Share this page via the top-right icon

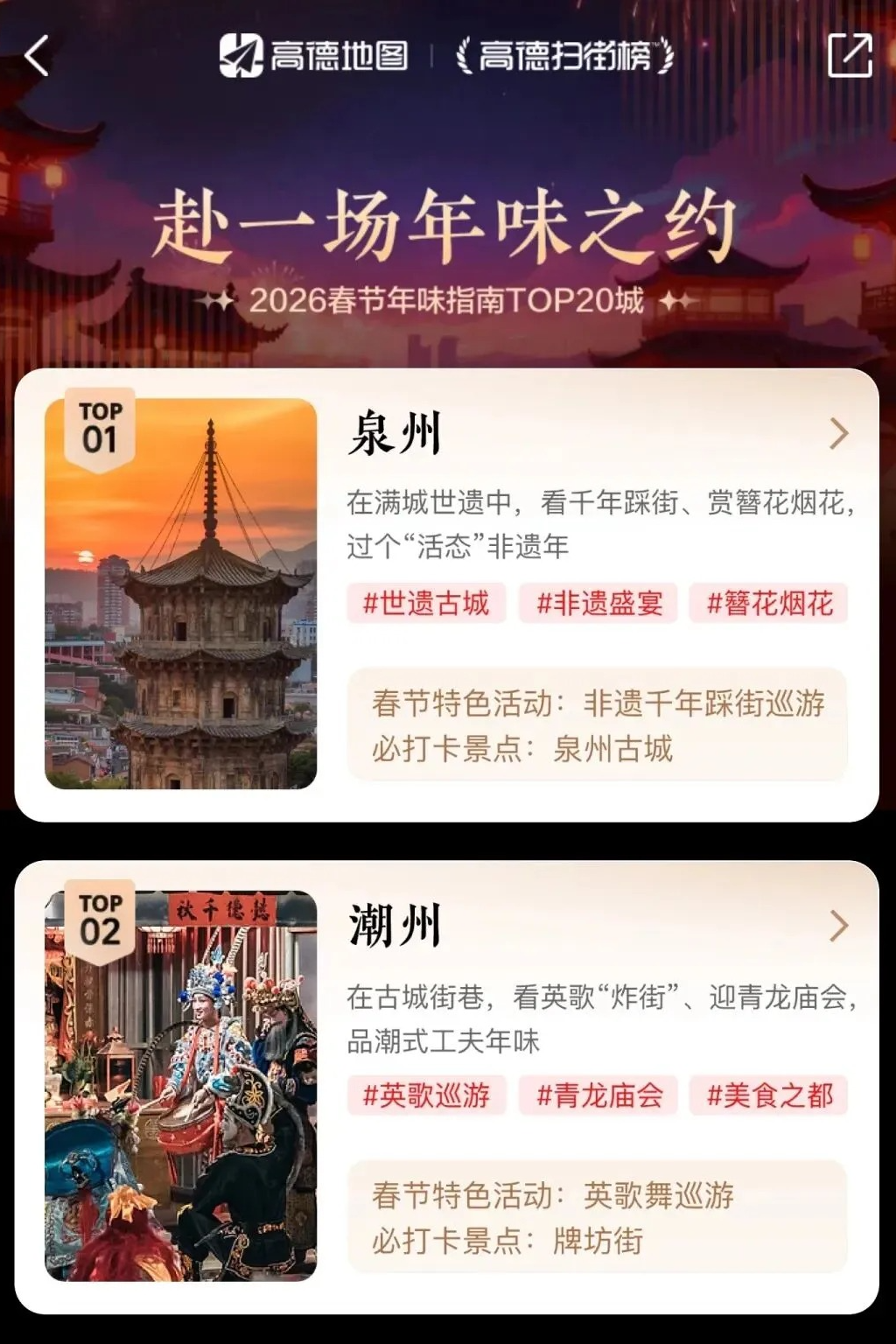coord(849,57)
